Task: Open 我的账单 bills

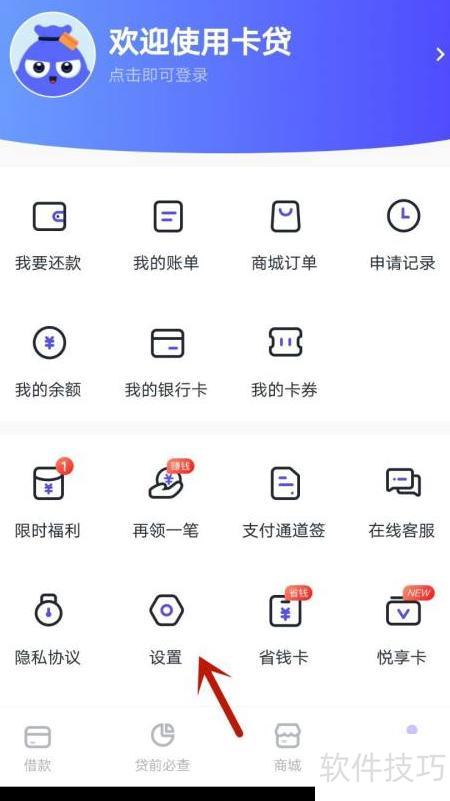Action: pos(167,235)
